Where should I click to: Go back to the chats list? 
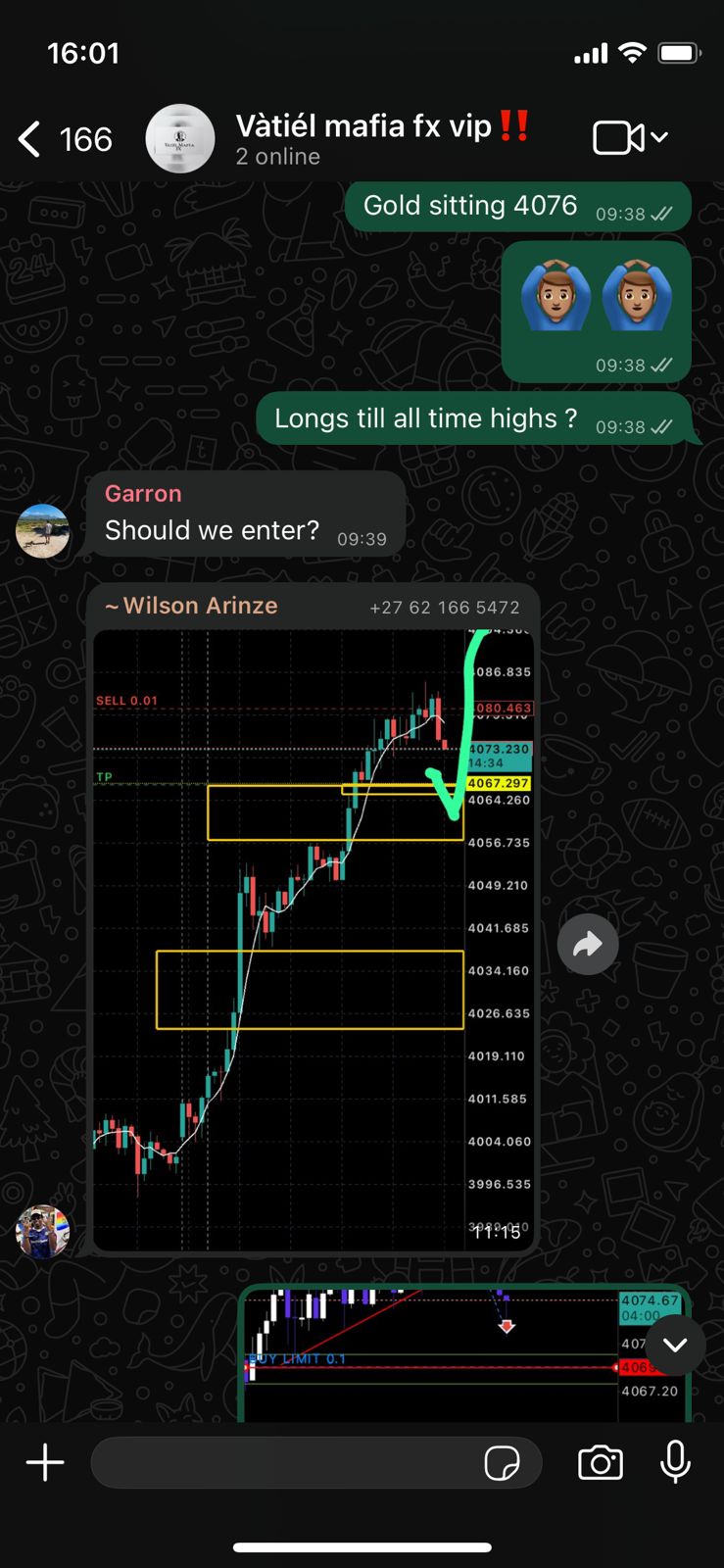31,139
